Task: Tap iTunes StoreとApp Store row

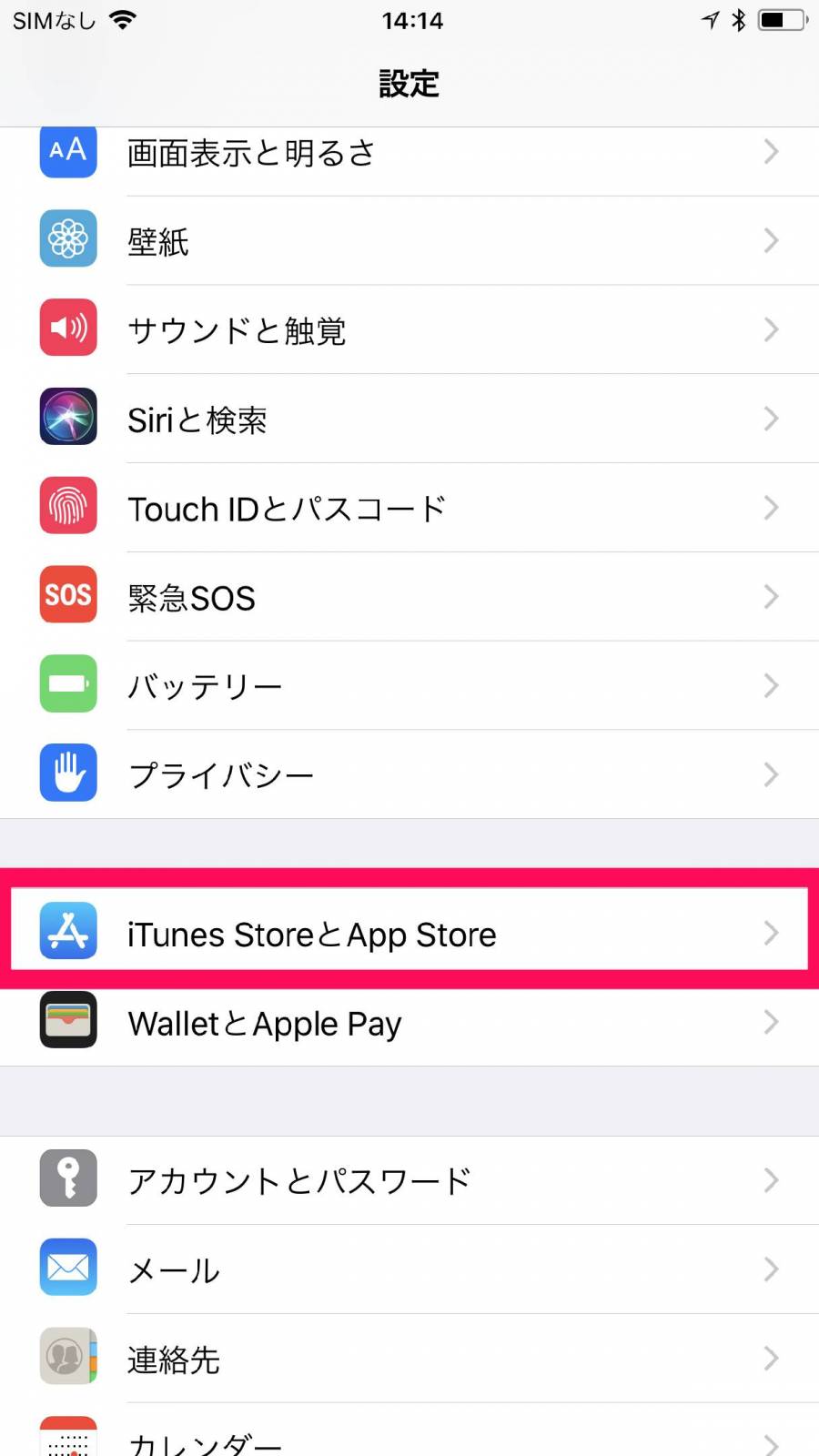Action: click(x=409, y=933)
